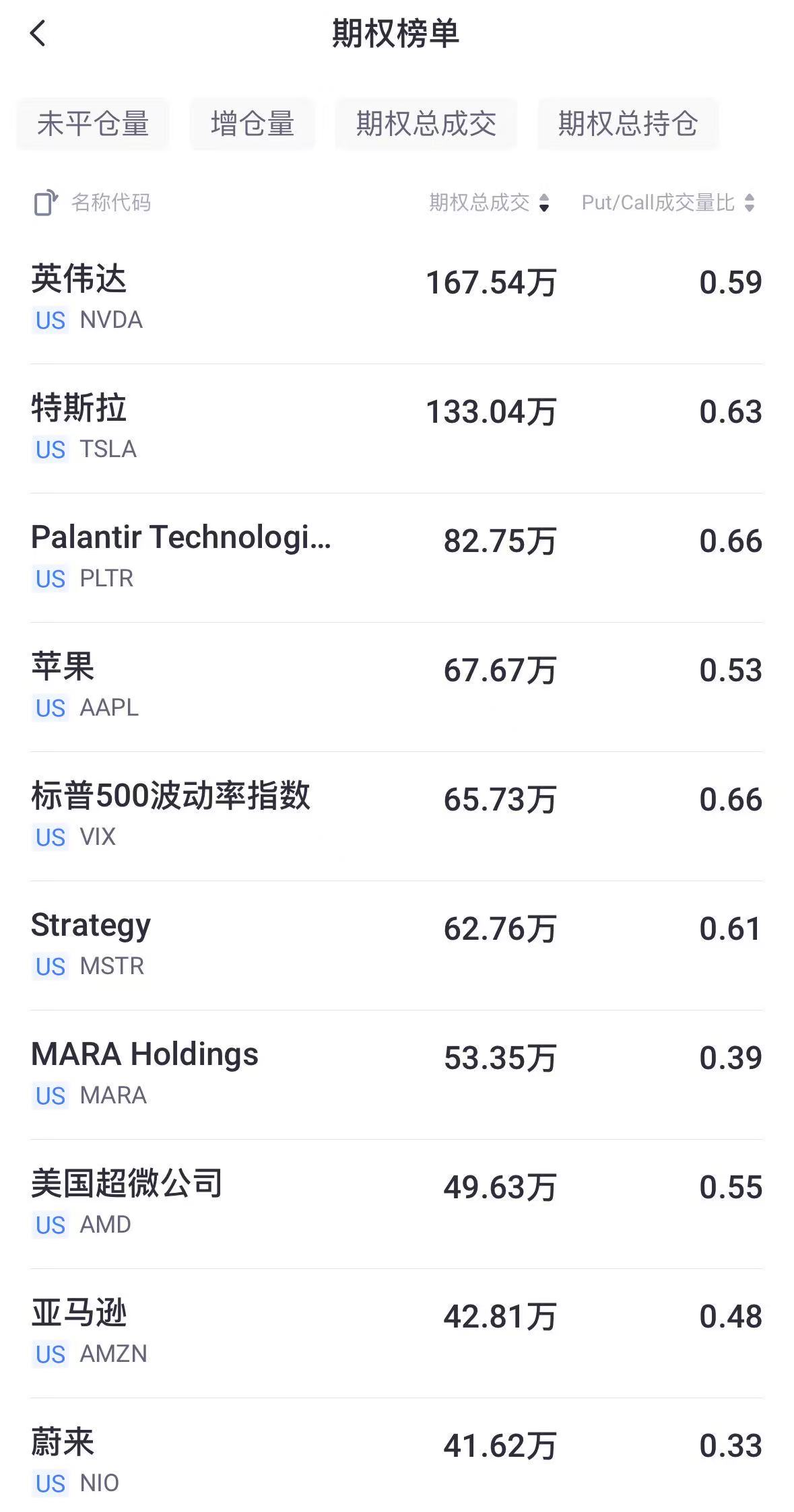Switch to the 期权总成交 chip
794x1512 pixels.
click(x=426, y=124)
